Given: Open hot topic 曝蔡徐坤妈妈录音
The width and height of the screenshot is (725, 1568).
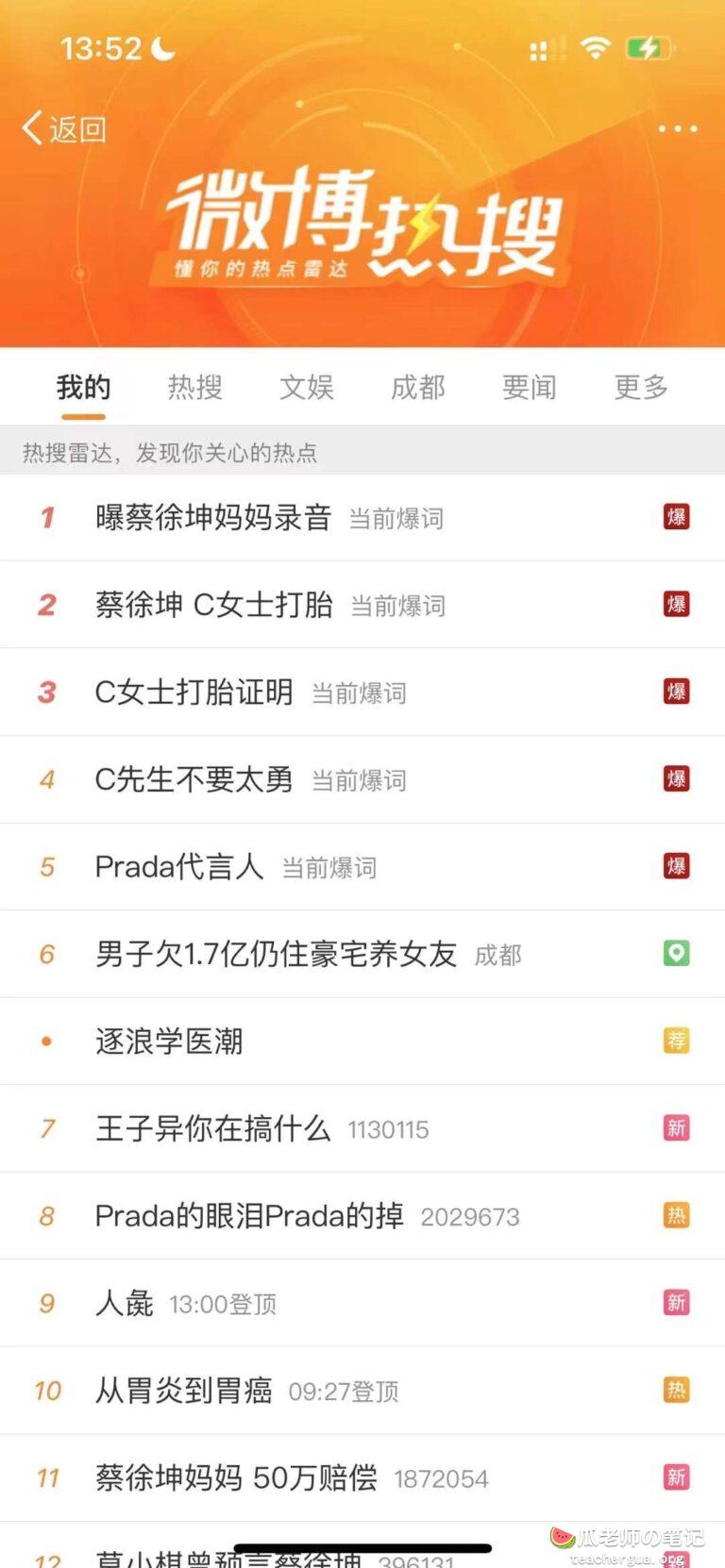Looking at the screenshot, I should (x=213, y=517).
